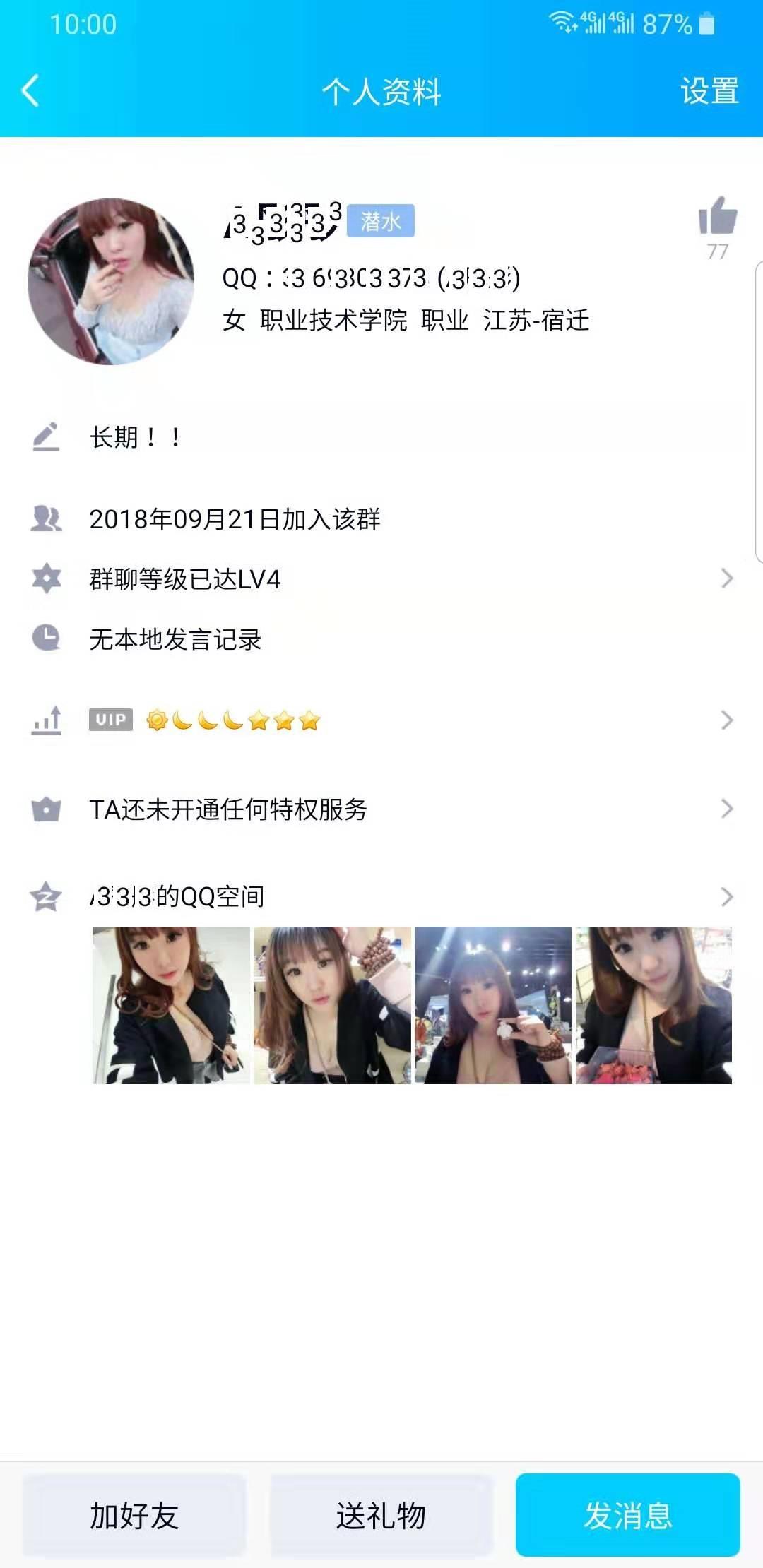763x1568 pixels.
Task: Switch to the 个人资料 title tab
Action: [381, 90]
